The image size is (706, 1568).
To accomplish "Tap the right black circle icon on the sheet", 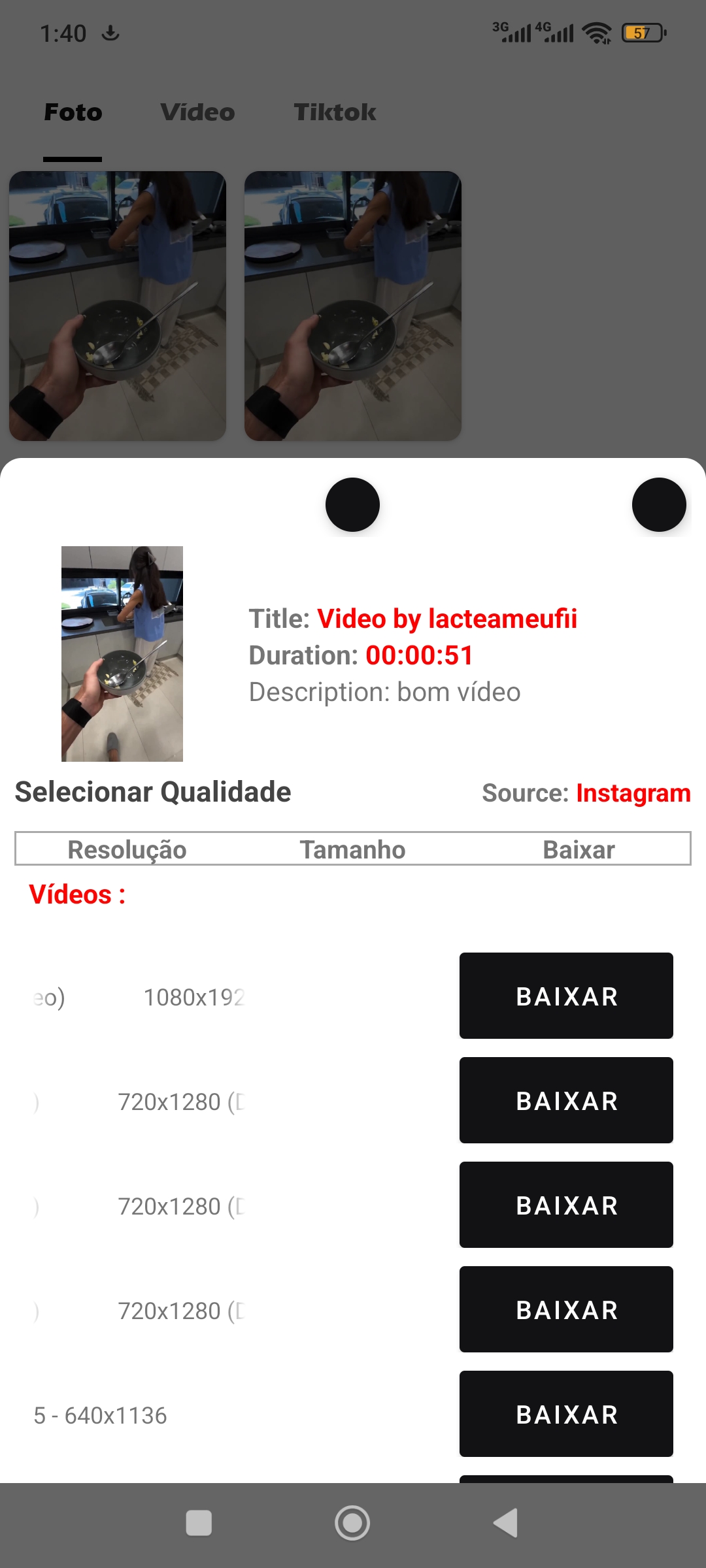I will [x=659, y=504].
